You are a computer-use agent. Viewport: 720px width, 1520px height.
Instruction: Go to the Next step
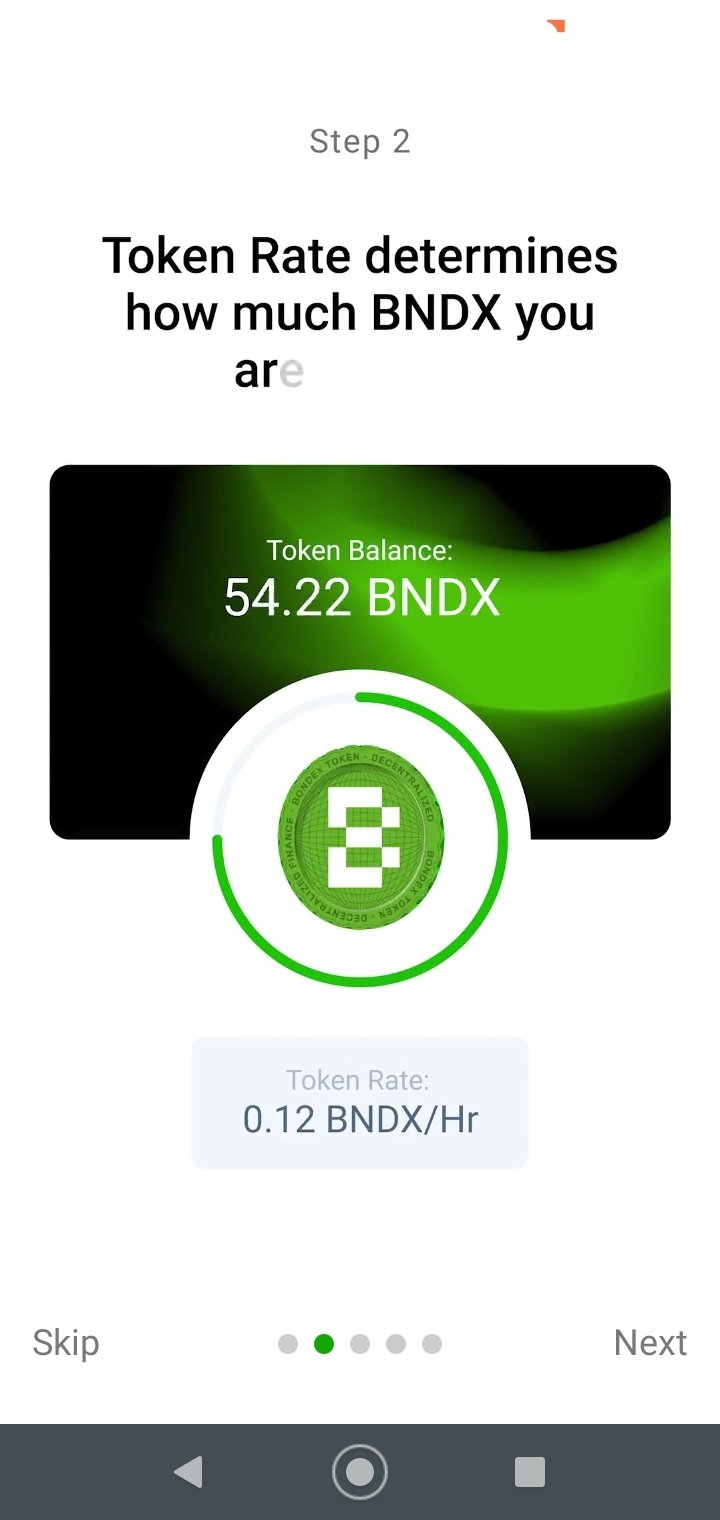pos(650,1342)
